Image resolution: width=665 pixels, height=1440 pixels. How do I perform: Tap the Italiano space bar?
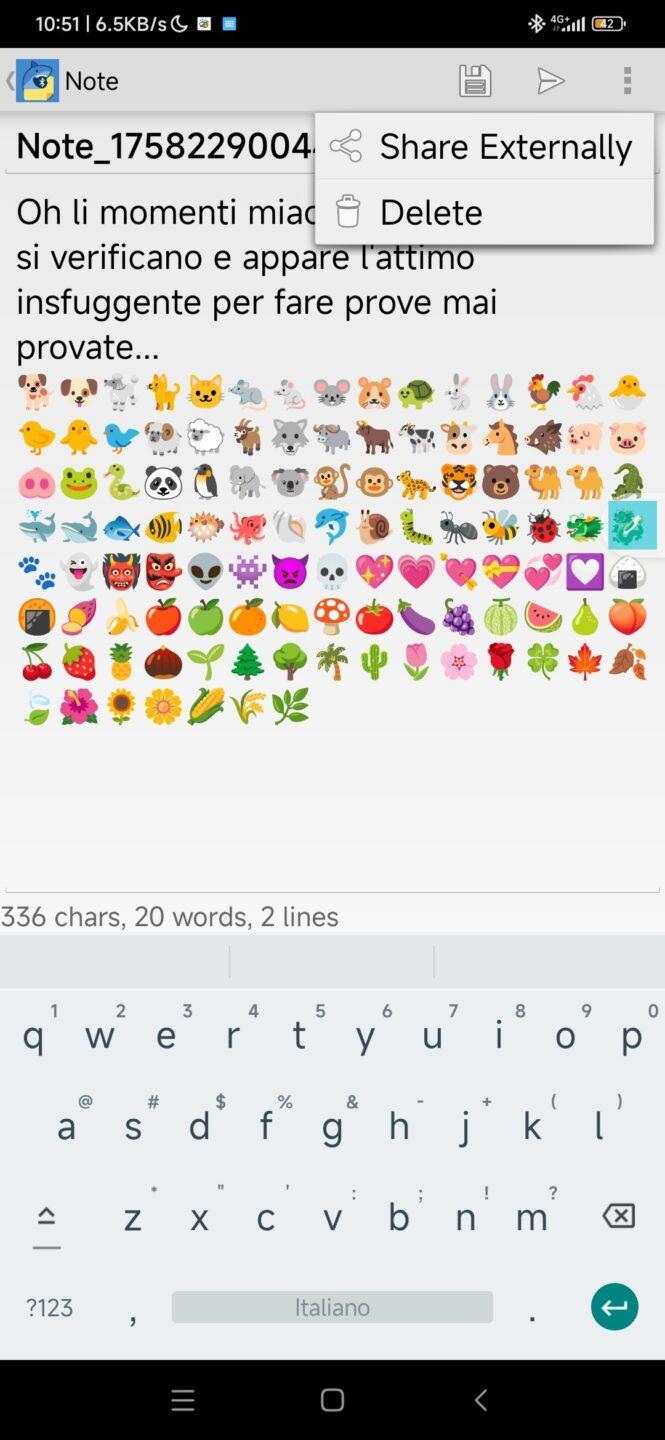pos(332,1307)
